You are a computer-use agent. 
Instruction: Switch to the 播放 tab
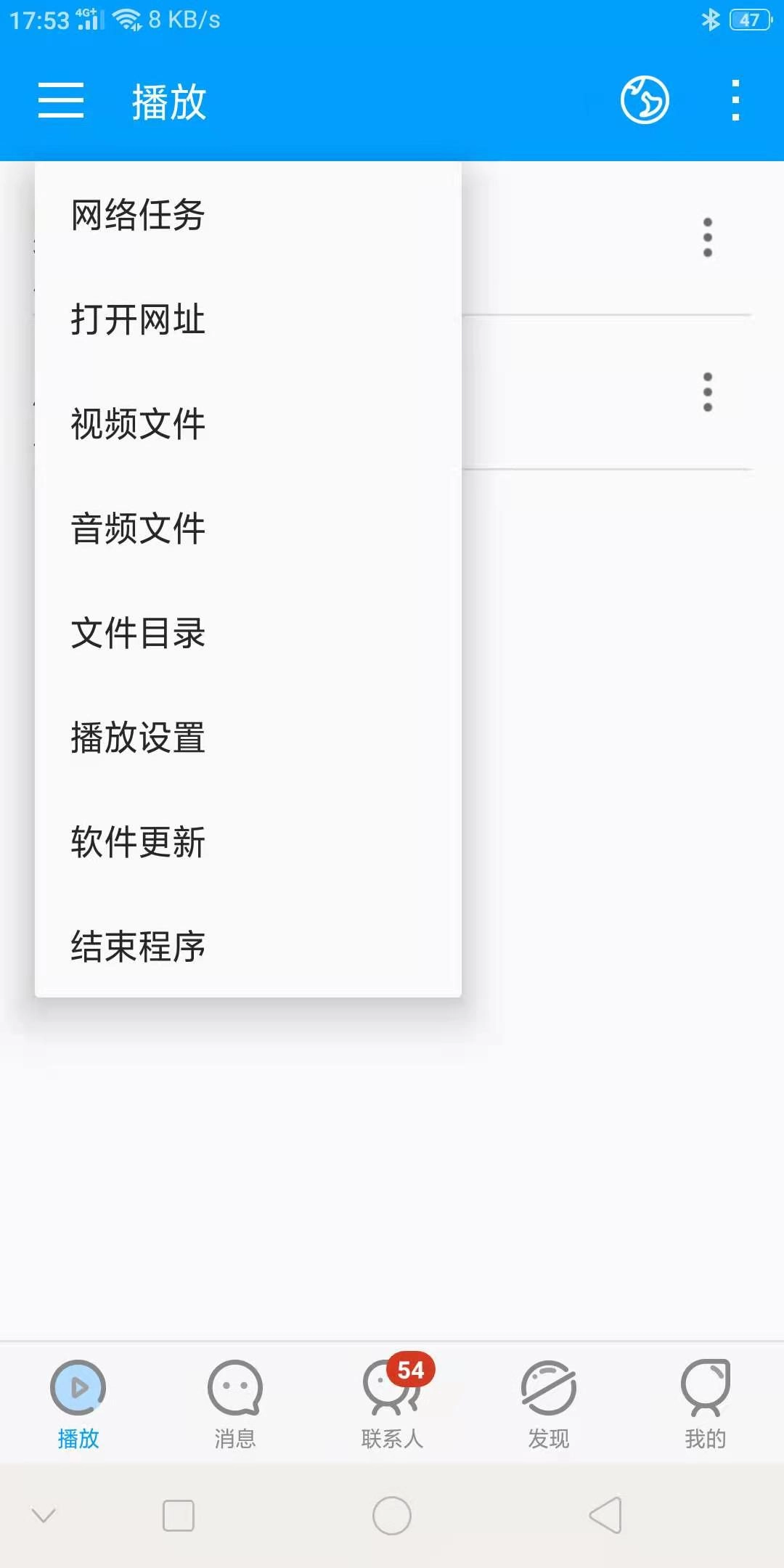pyautogui.click(x=78, y=1402)
